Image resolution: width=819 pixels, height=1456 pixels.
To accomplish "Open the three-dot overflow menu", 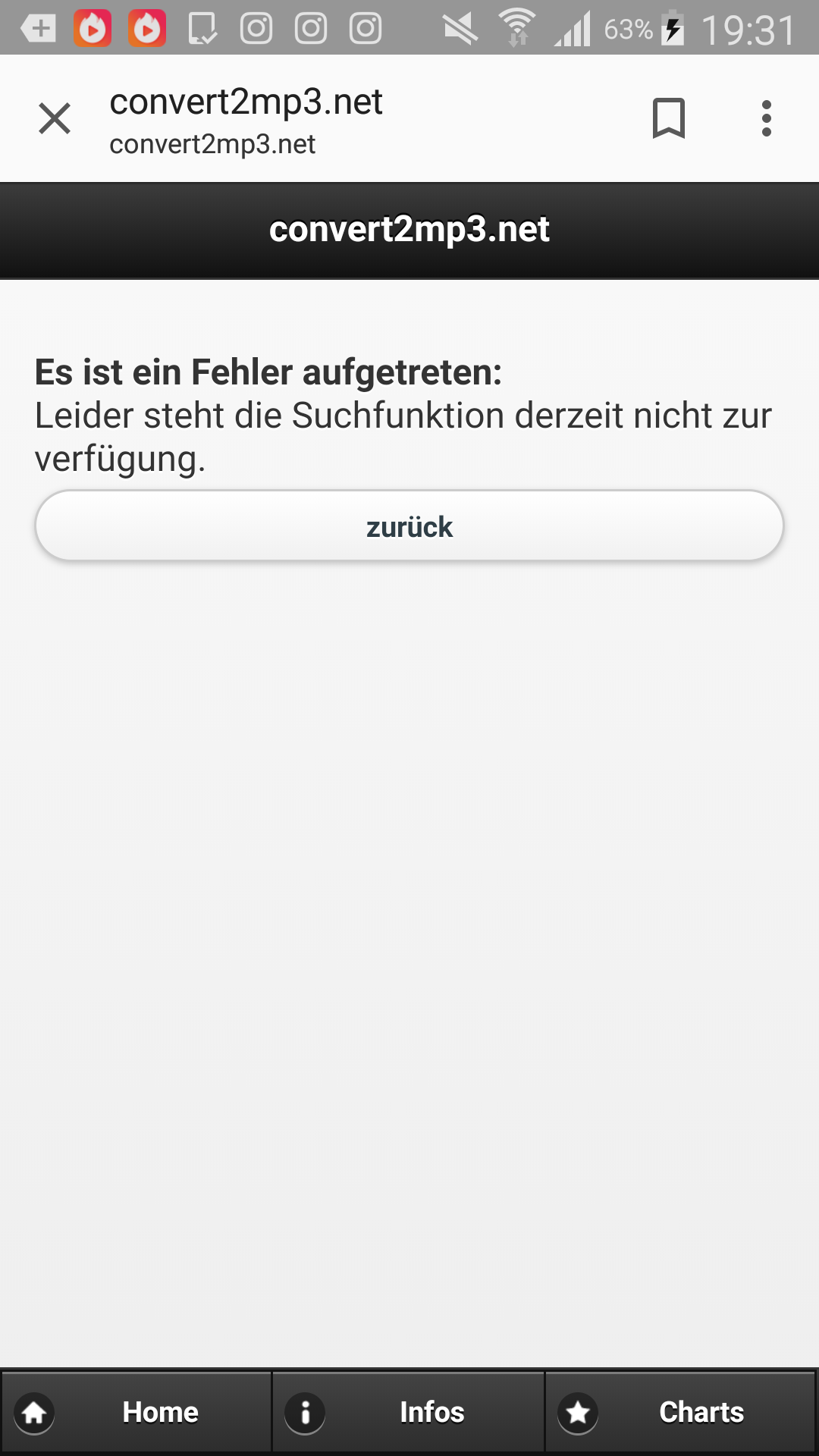I will (767, 118).
